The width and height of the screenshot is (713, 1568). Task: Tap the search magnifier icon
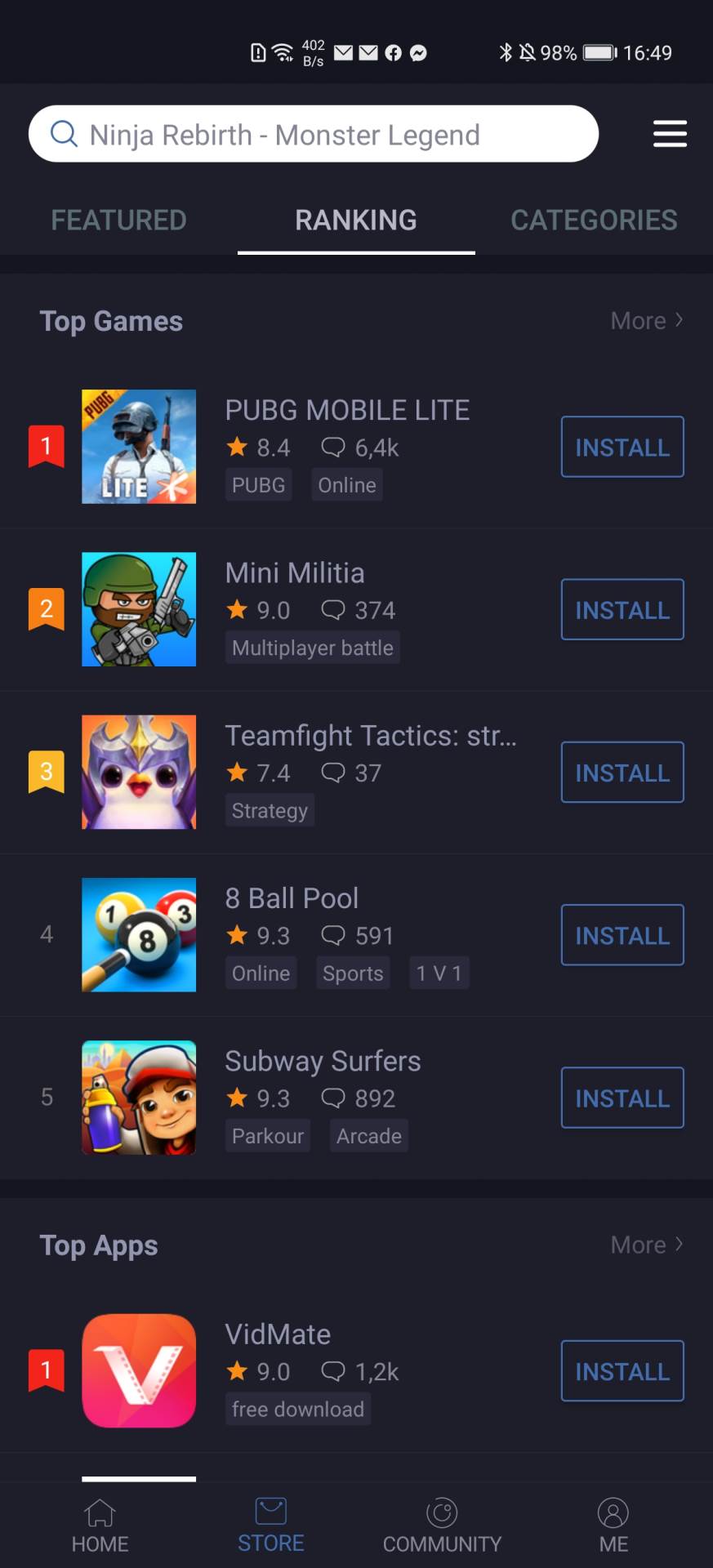tap(64, 133)
